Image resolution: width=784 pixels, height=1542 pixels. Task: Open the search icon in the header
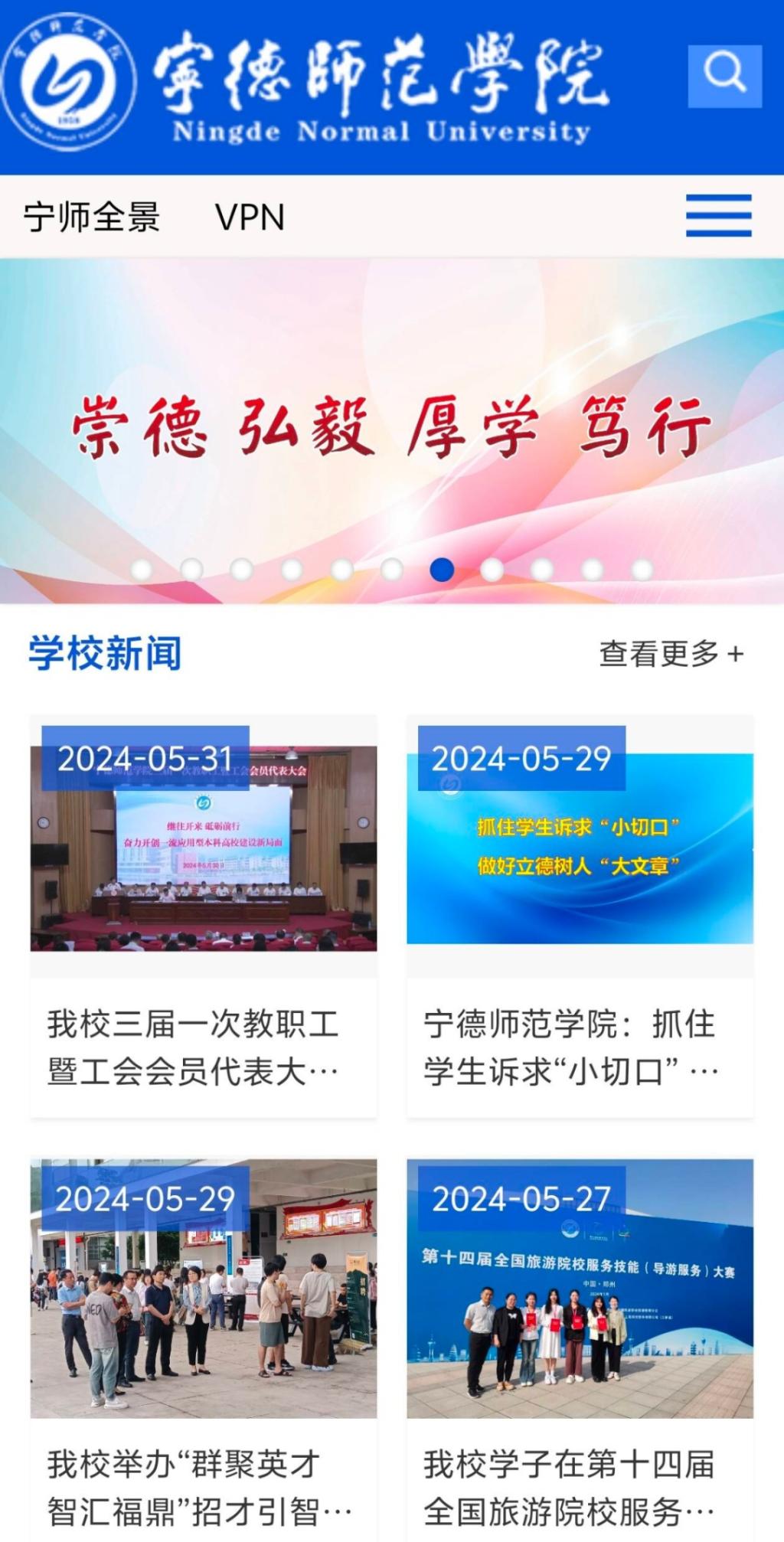coord(724,75)
